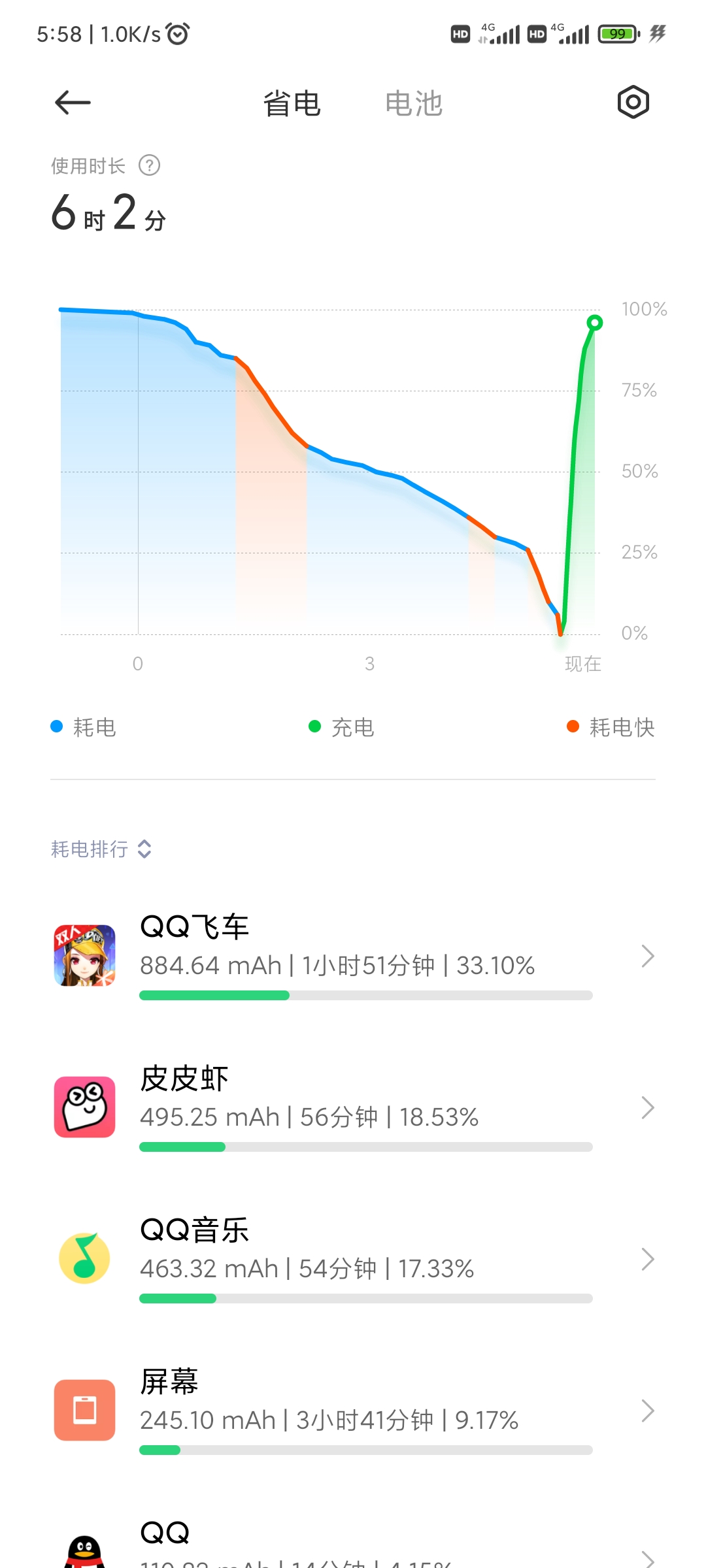Tap the help icon beside 使用时长
706x1568 pixels.
pos(150,165)
